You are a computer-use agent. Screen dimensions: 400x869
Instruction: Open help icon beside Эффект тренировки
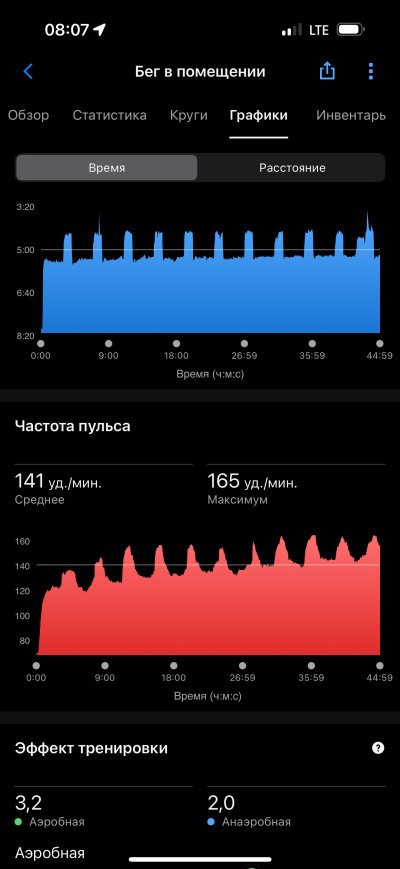pos(378,748)
